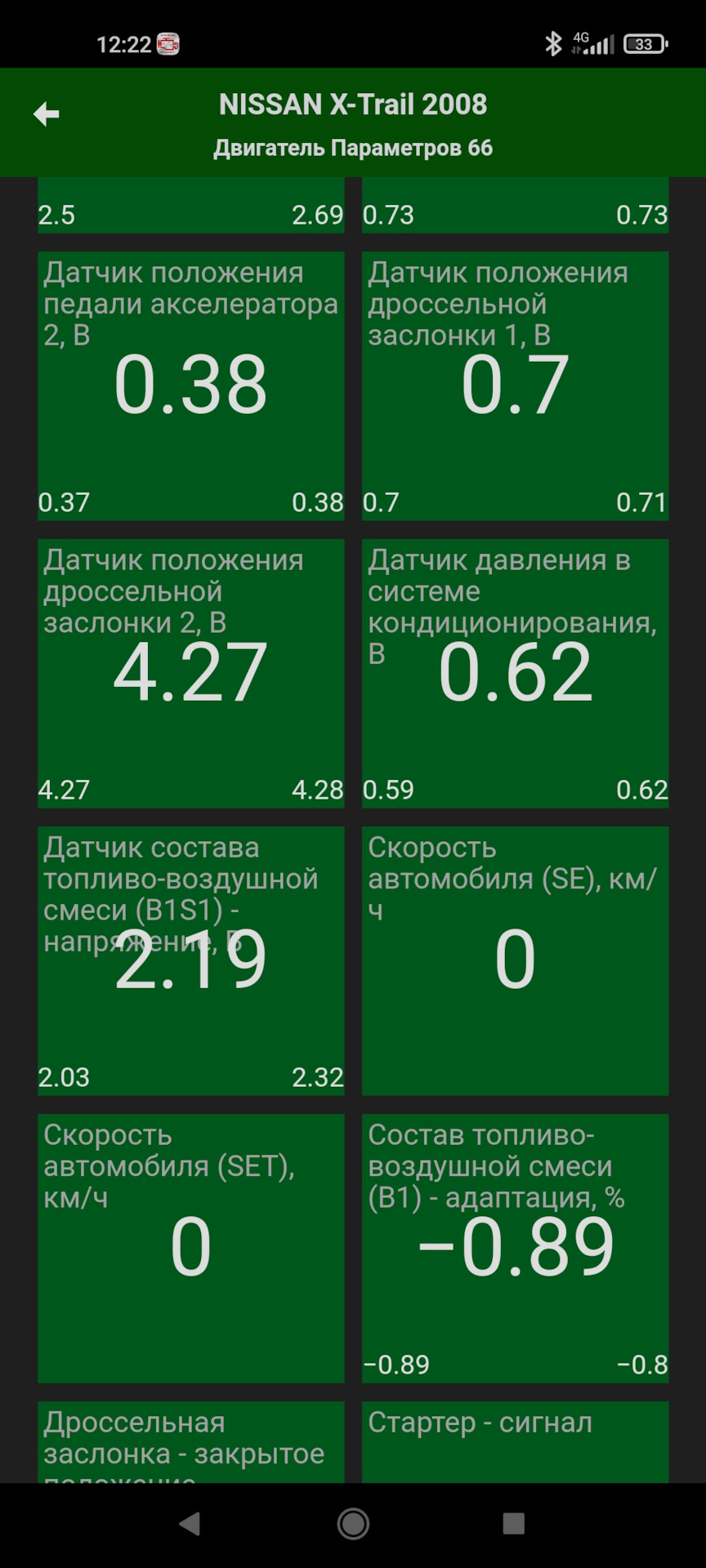The image size is (706, 1568).
Task: Open throttle position sensor 1 tile
Action: [x=515, y=385]
